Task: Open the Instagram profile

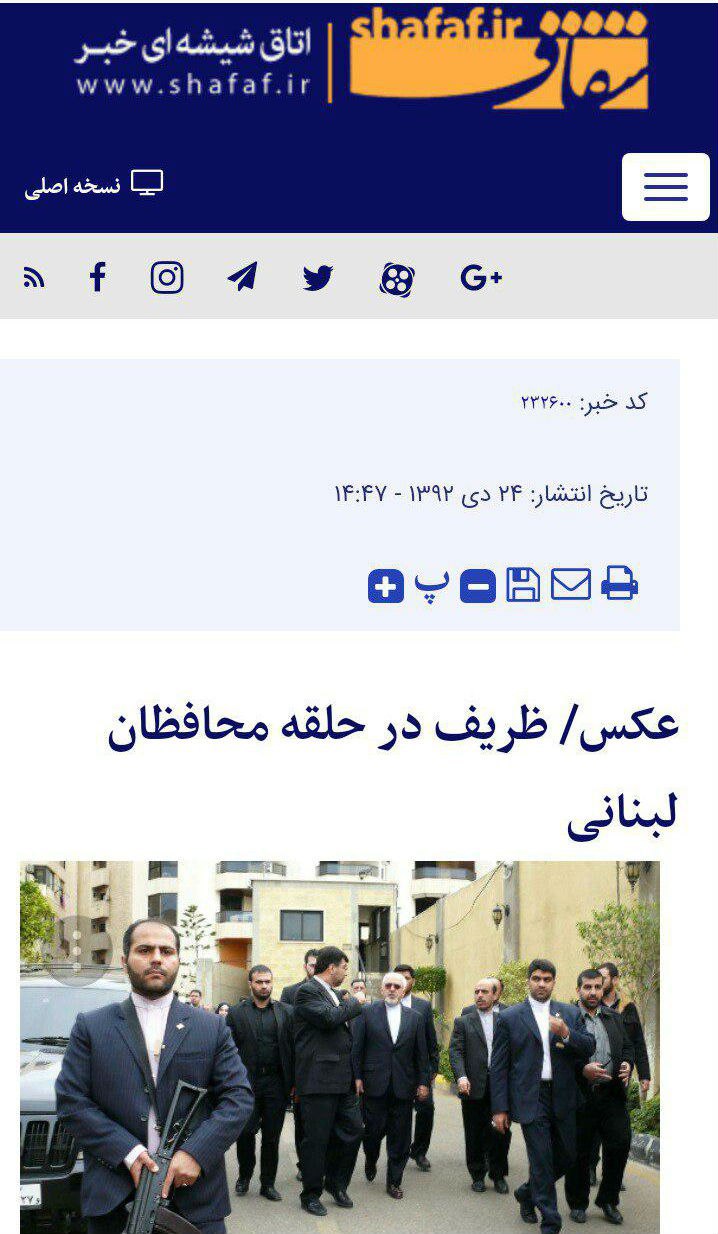Action: coord(167,277)
